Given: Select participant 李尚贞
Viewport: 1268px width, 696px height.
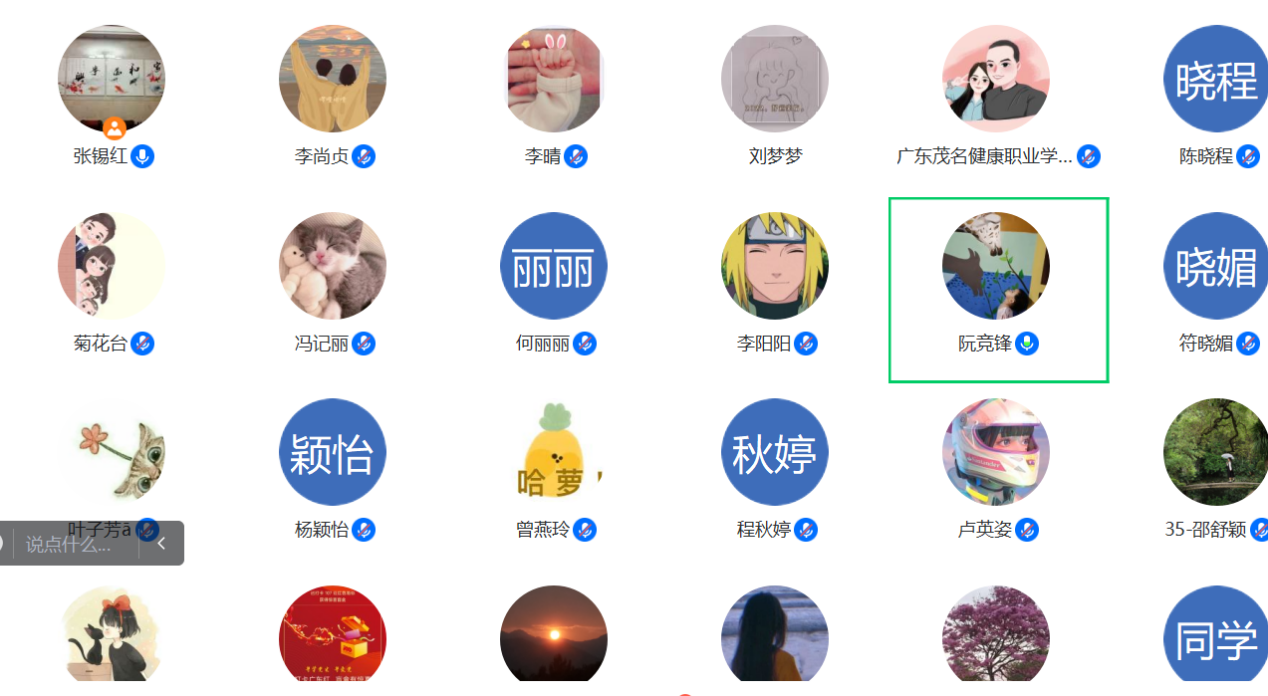Looking at the screenshot, I should click(x=333, y=80).
